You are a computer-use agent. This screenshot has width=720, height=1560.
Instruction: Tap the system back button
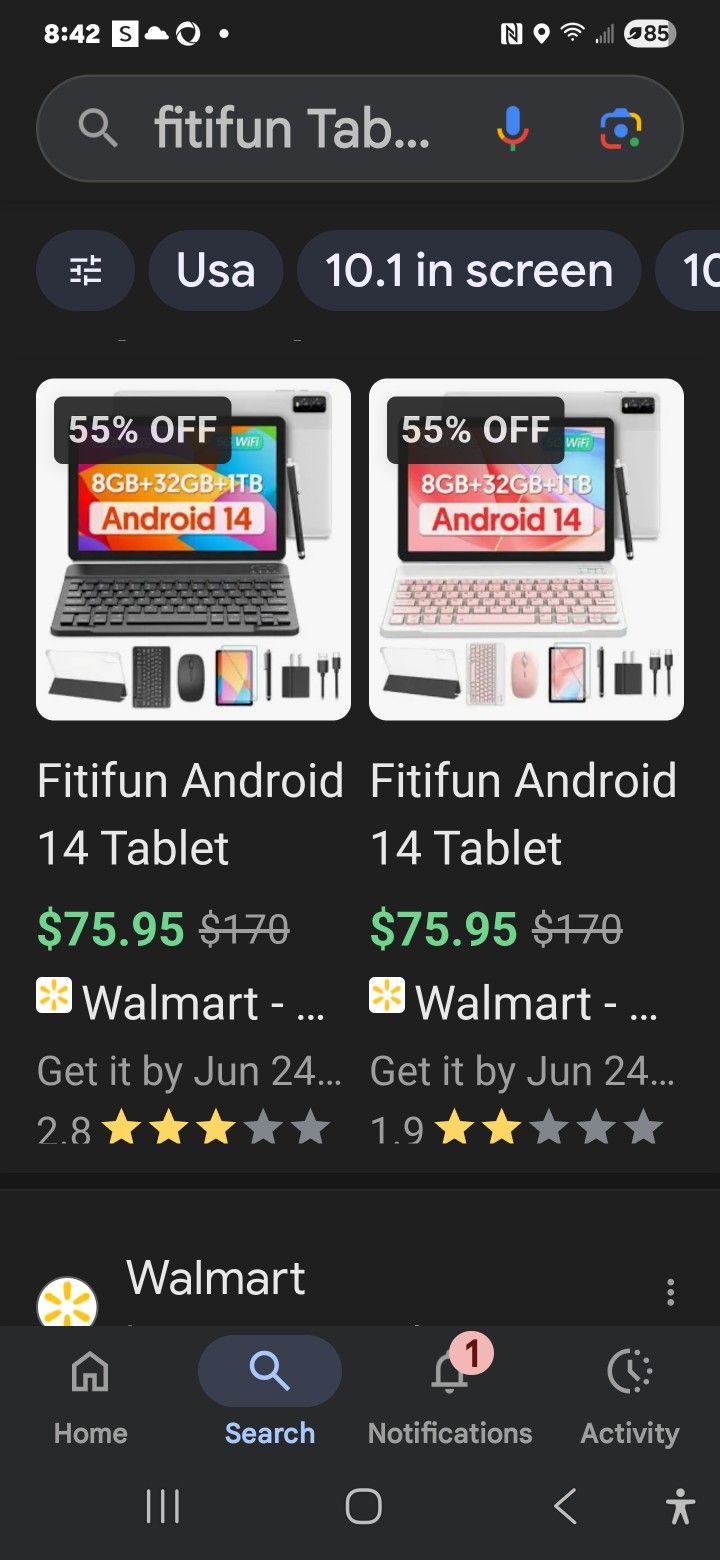pos(565,1506)
